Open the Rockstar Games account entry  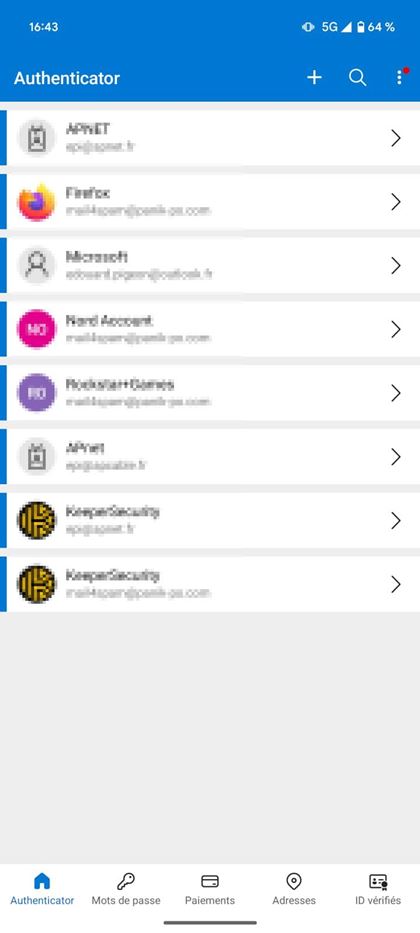[210, 393]
